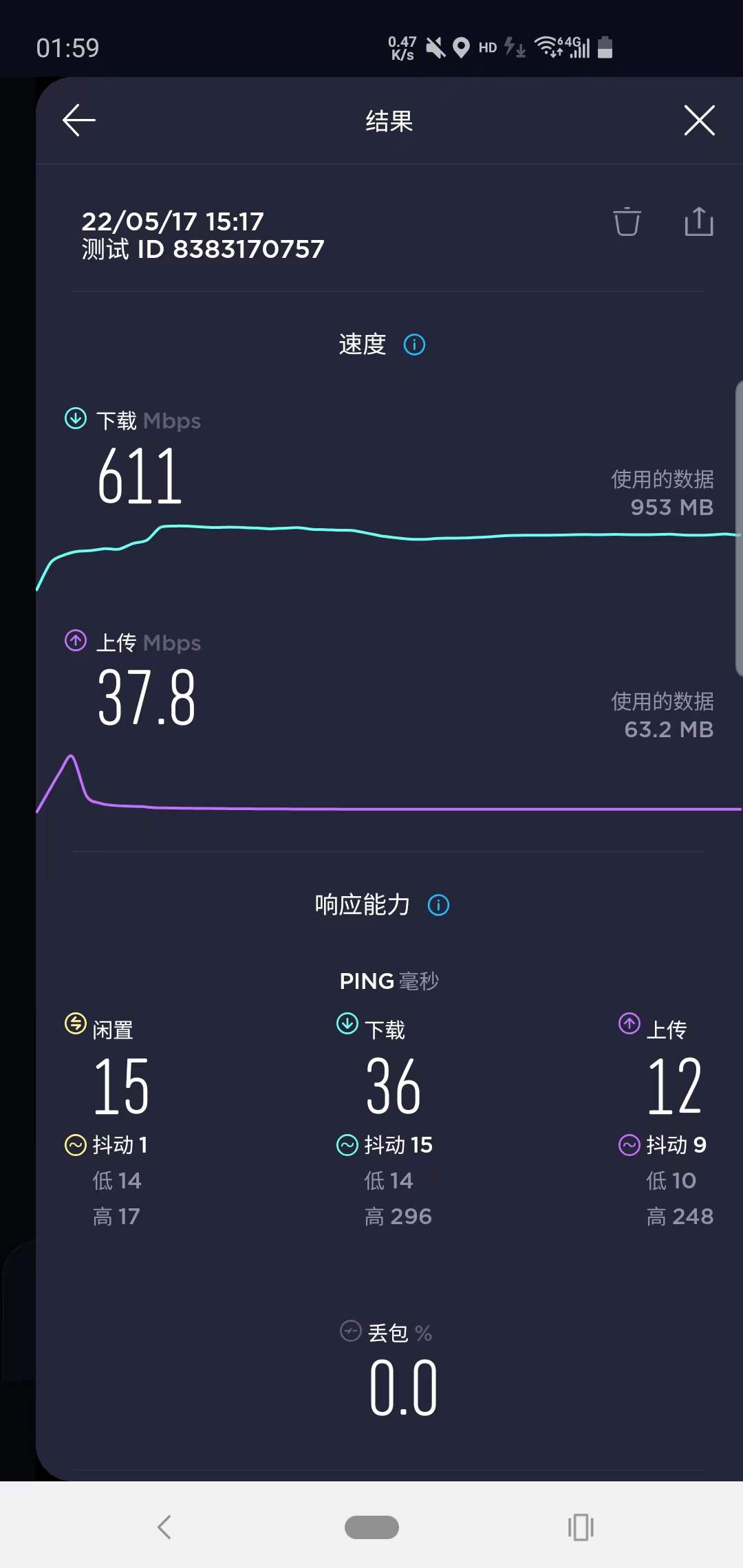Select the purple 上传 ping icon
743x1568 pixels.
[x=628, y=1024]
